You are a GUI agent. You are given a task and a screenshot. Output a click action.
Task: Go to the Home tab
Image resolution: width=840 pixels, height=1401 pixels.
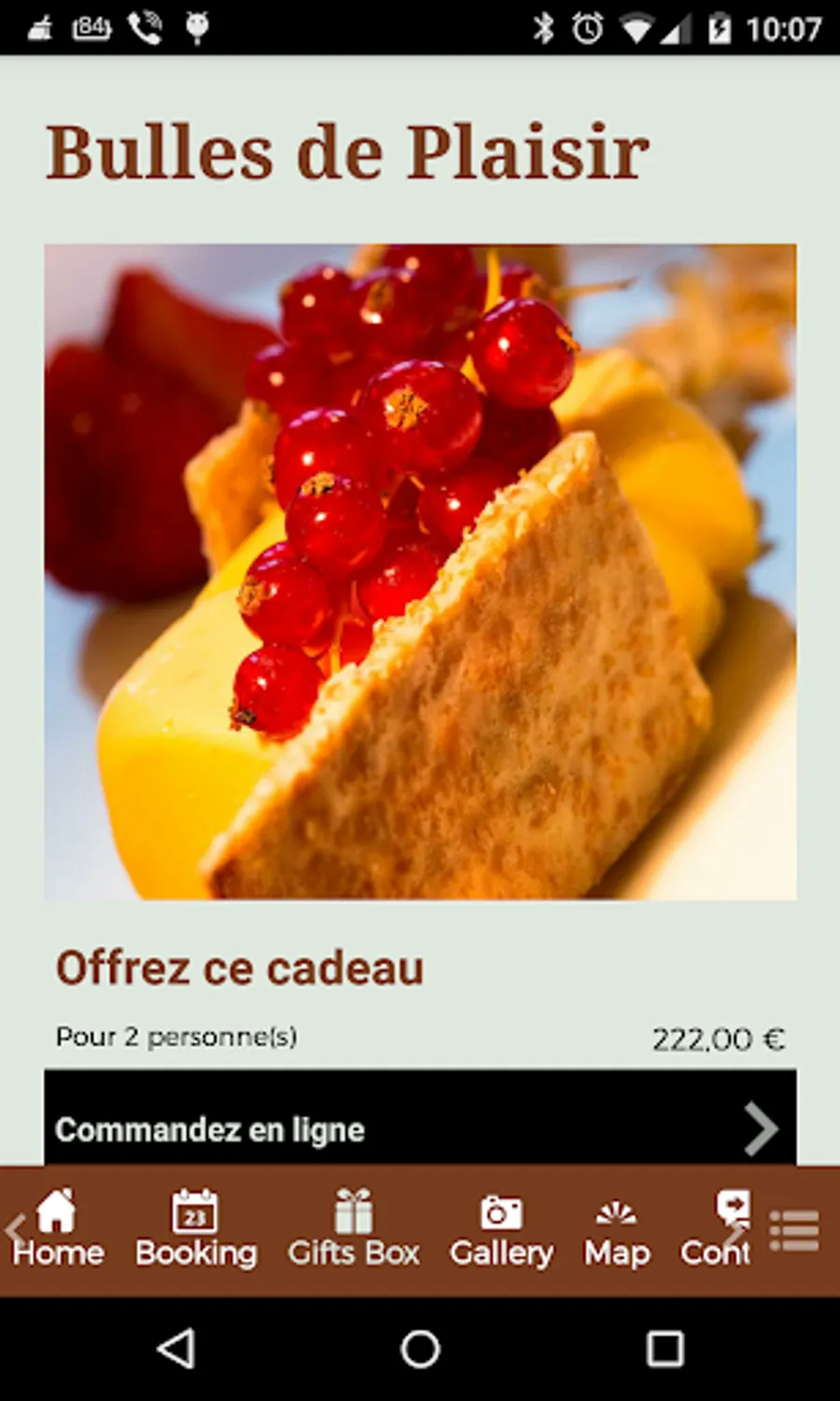(57, 1229)
